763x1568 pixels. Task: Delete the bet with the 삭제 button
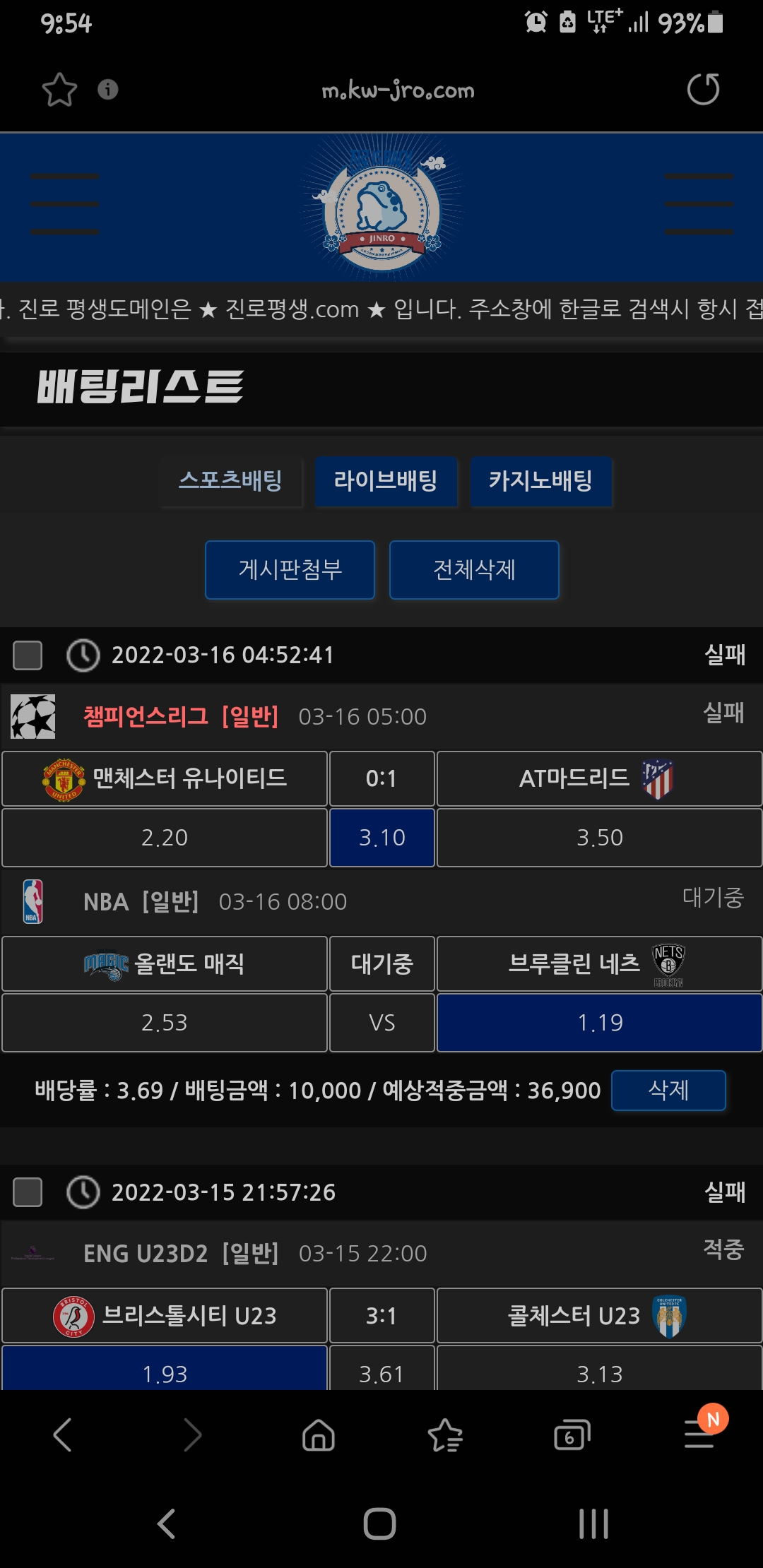tap(668, 1091)
